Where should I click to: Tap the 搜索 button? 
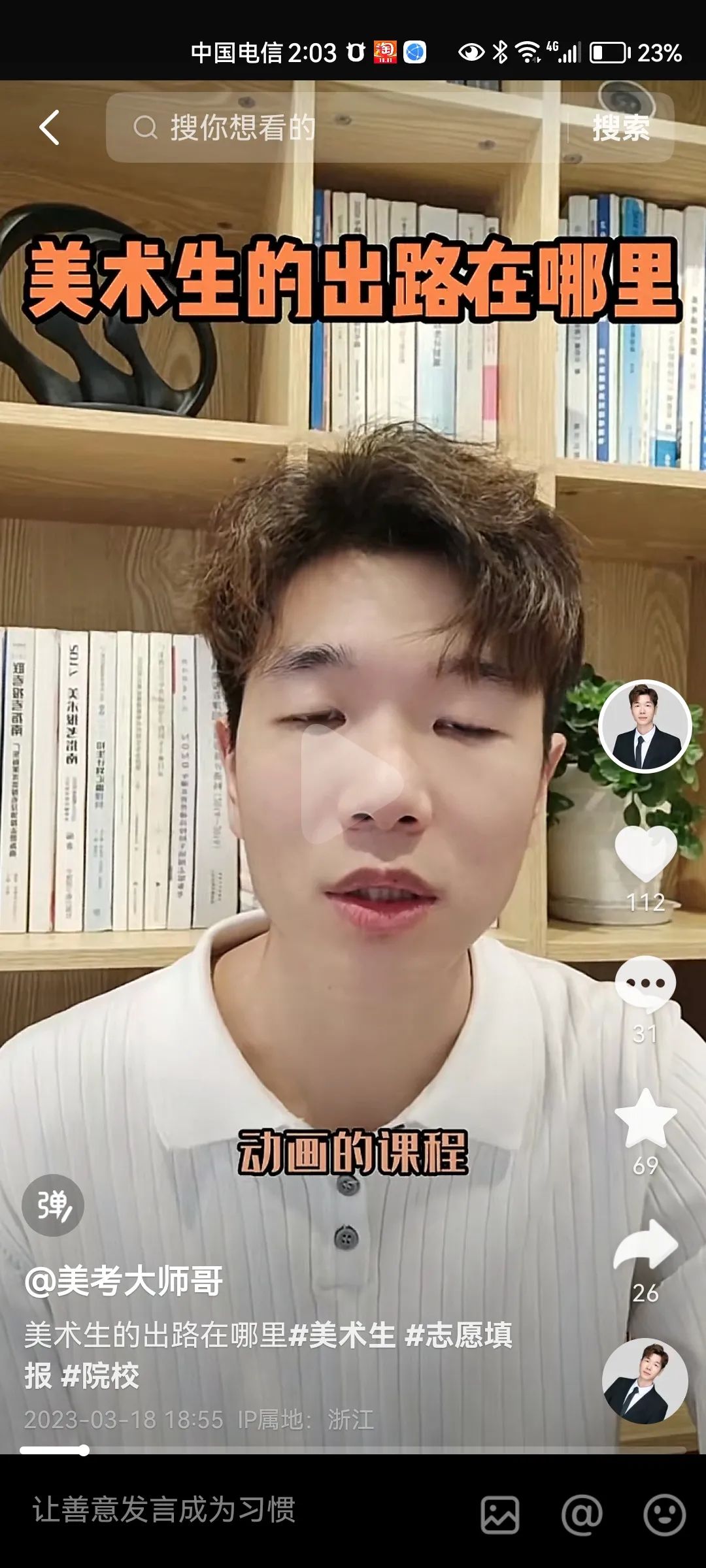[620, 127]
